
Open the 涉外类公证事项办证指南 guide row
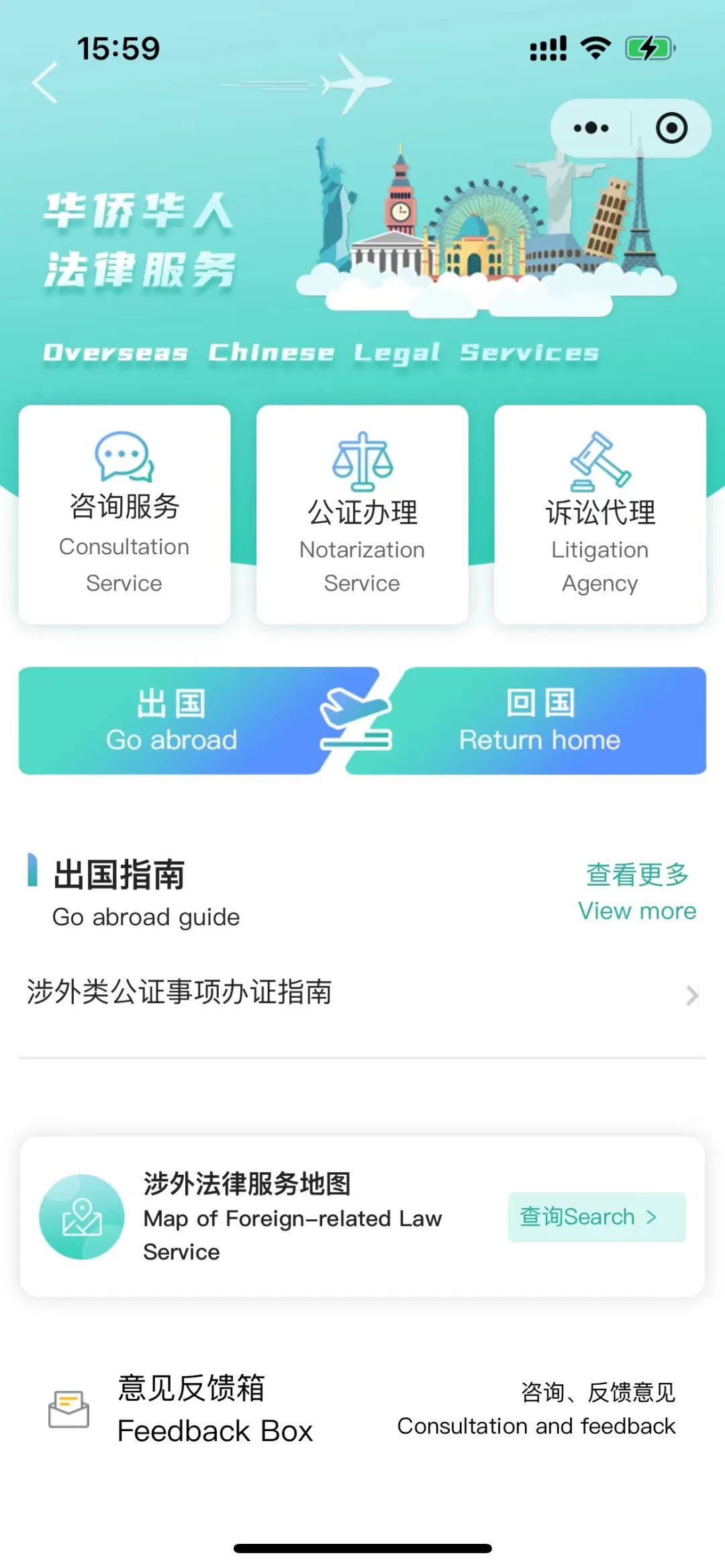point(362,993)
